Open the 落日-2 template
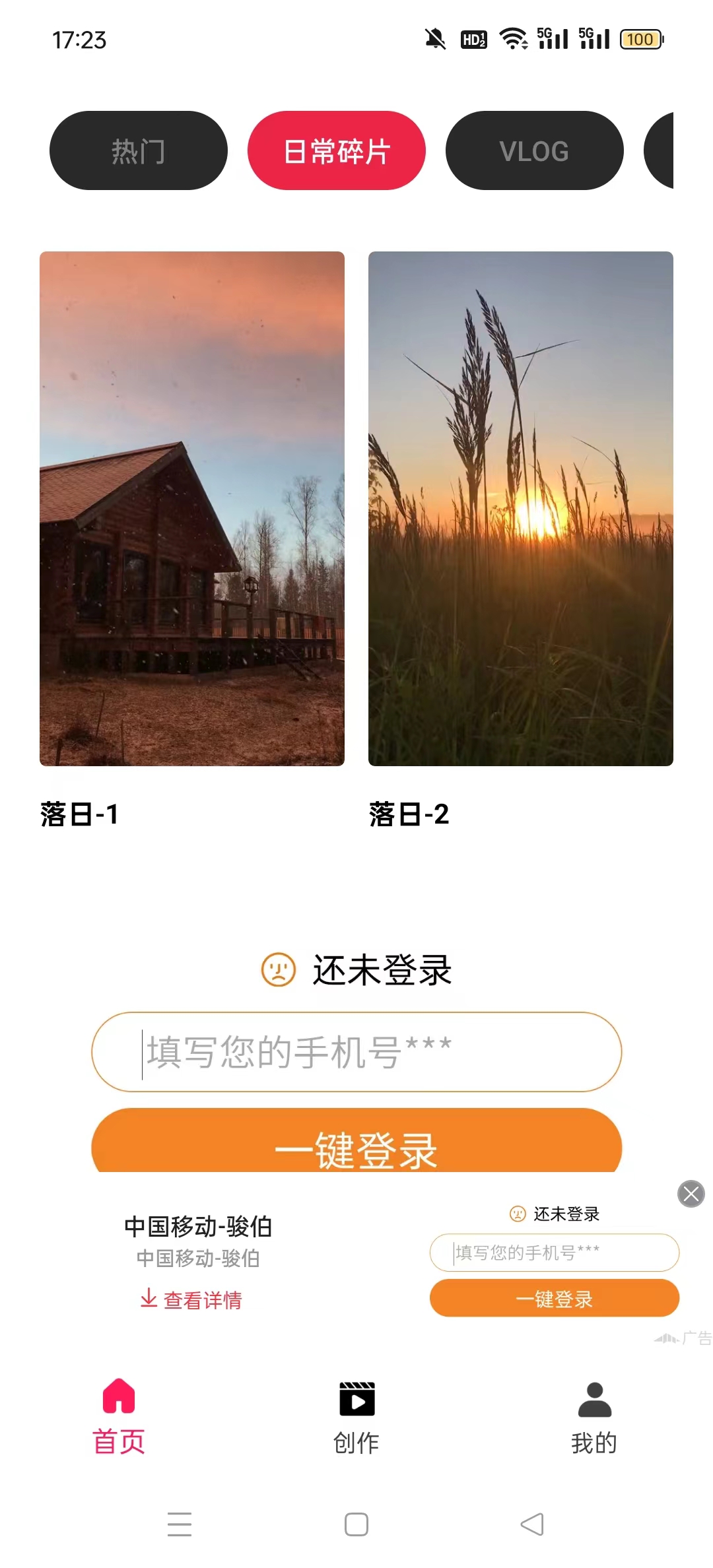Image resolution: width=713 pixels, height=1568 pixels. pyautogui.click(x=520, y=508)
